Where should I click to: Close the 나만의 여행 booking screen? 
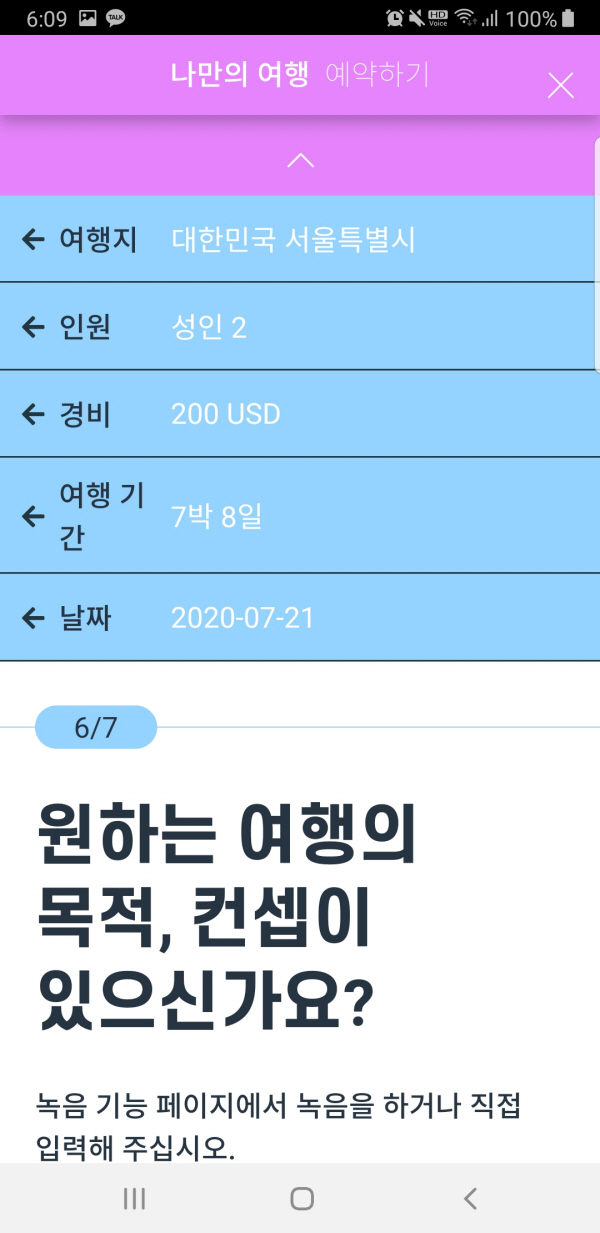(561, 86)
